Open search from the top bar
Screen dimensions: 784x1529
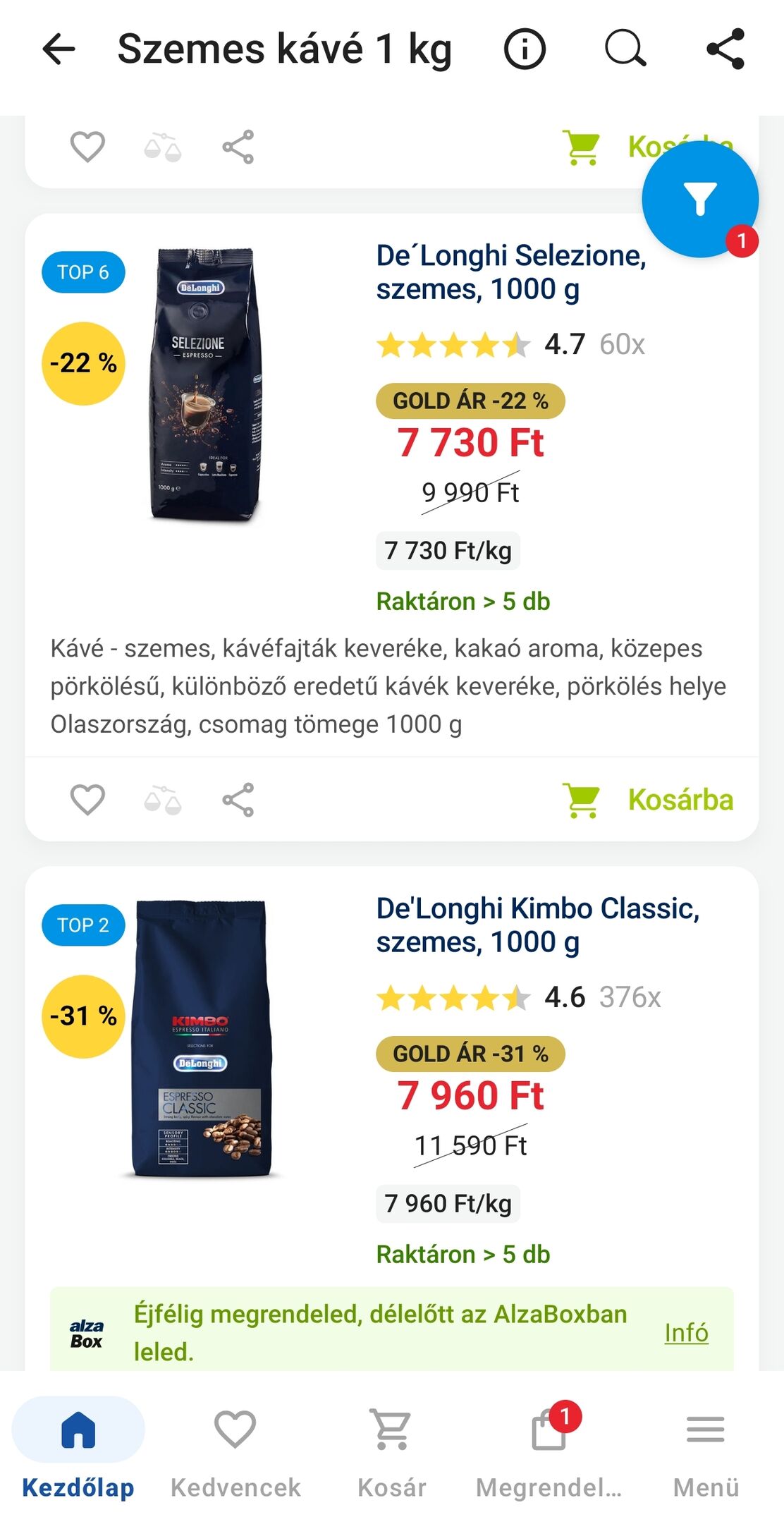(625, 49)
